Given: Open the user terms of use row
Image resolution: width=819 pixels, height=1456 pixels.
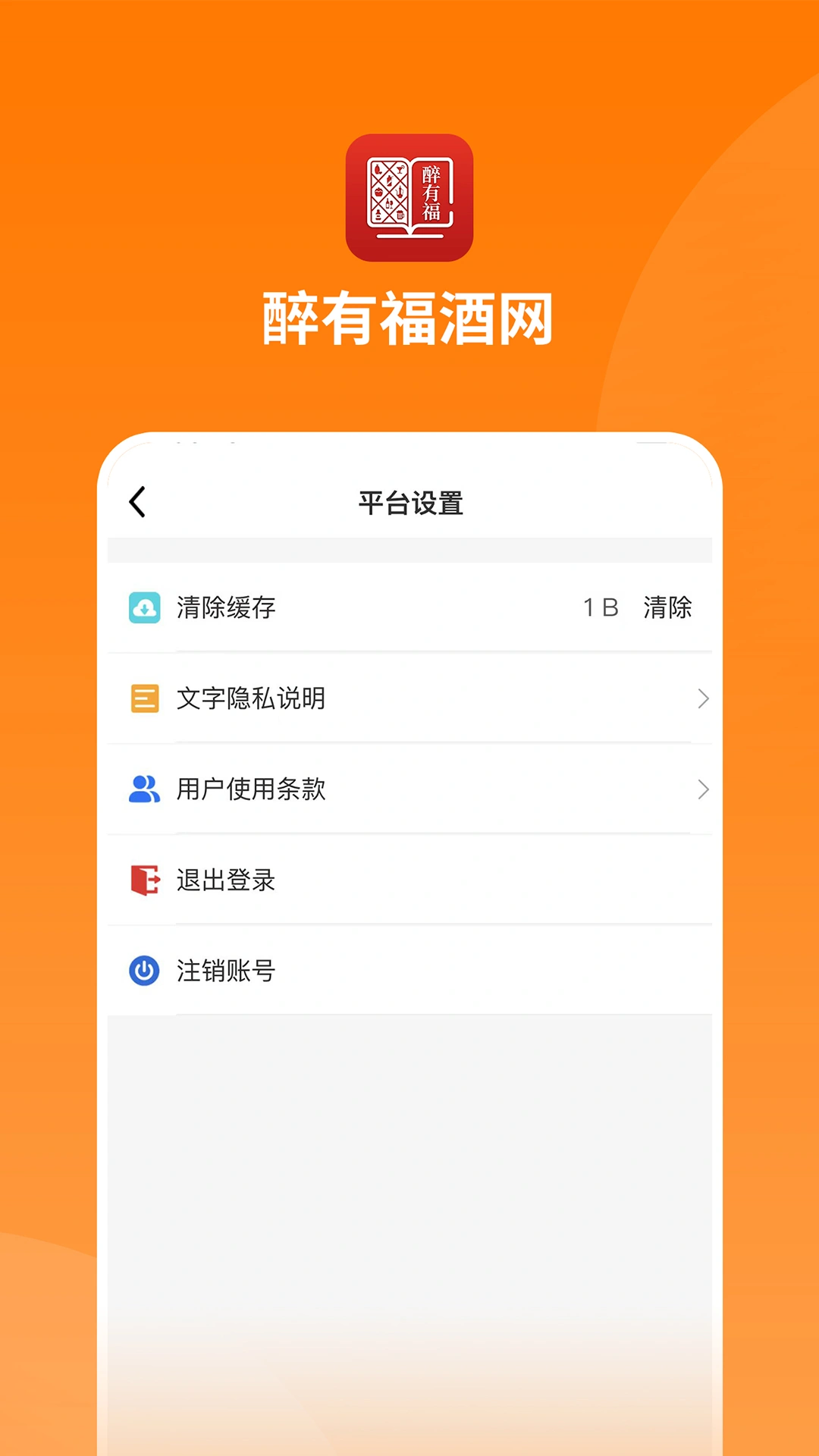Looking at the screenshot, I should pos(409,789).
